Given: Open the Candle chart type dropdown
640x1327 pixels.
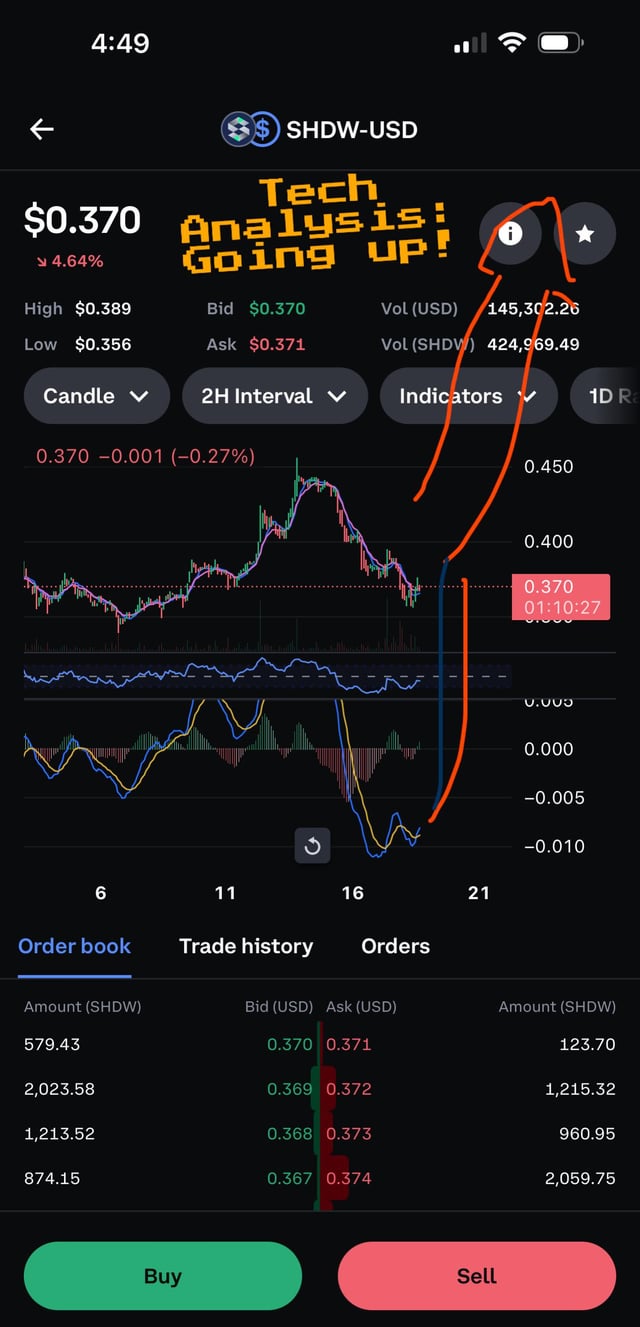Looking at the screenshot, I should [96, 396].
